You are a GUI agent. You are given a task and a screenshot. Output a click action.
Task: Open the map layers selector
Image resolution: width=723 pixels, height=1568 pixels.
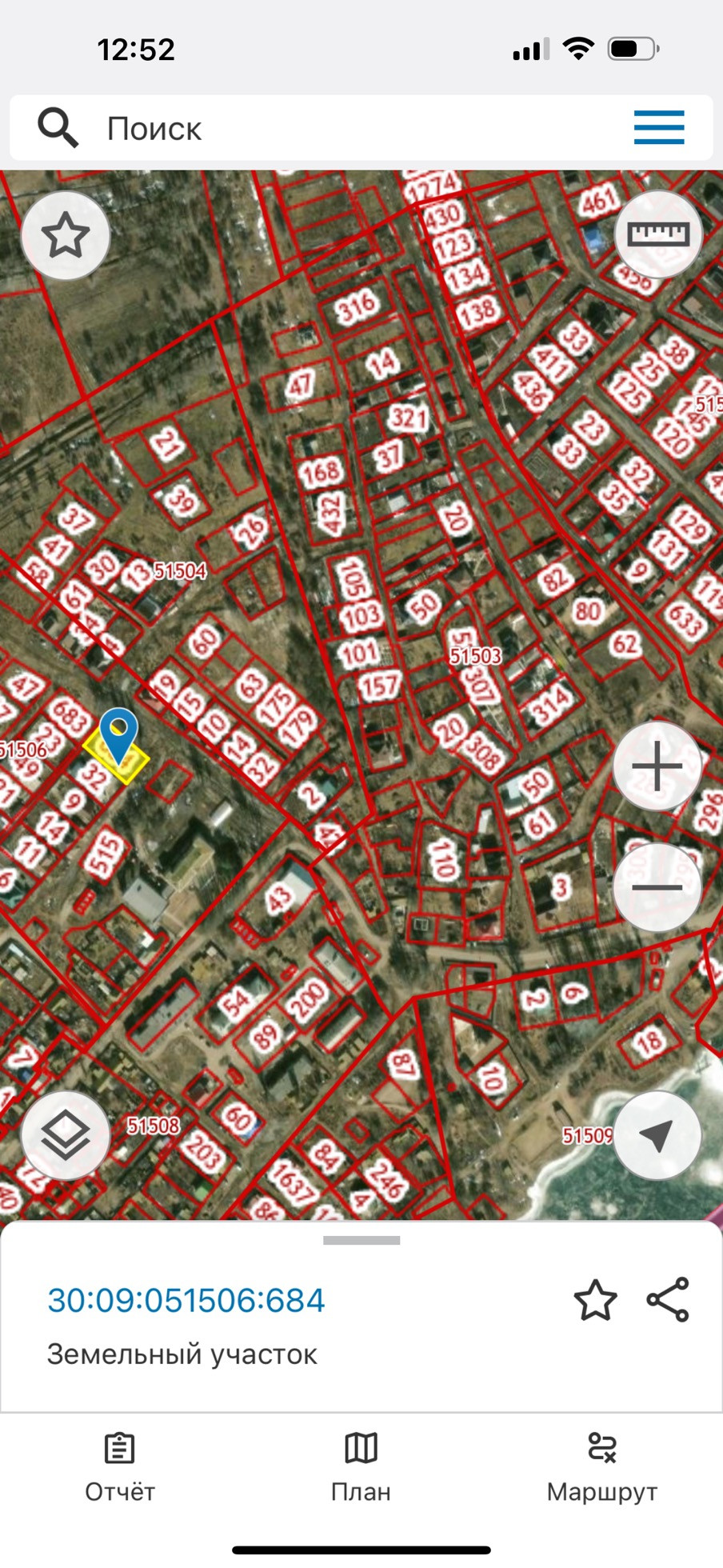point(65,1134)
